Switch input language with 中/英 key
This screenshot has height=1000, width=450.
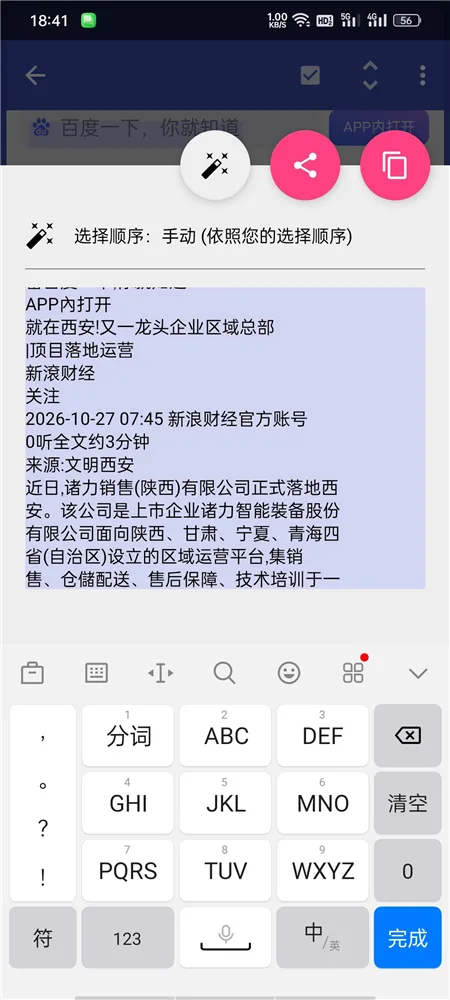point(323,938)
